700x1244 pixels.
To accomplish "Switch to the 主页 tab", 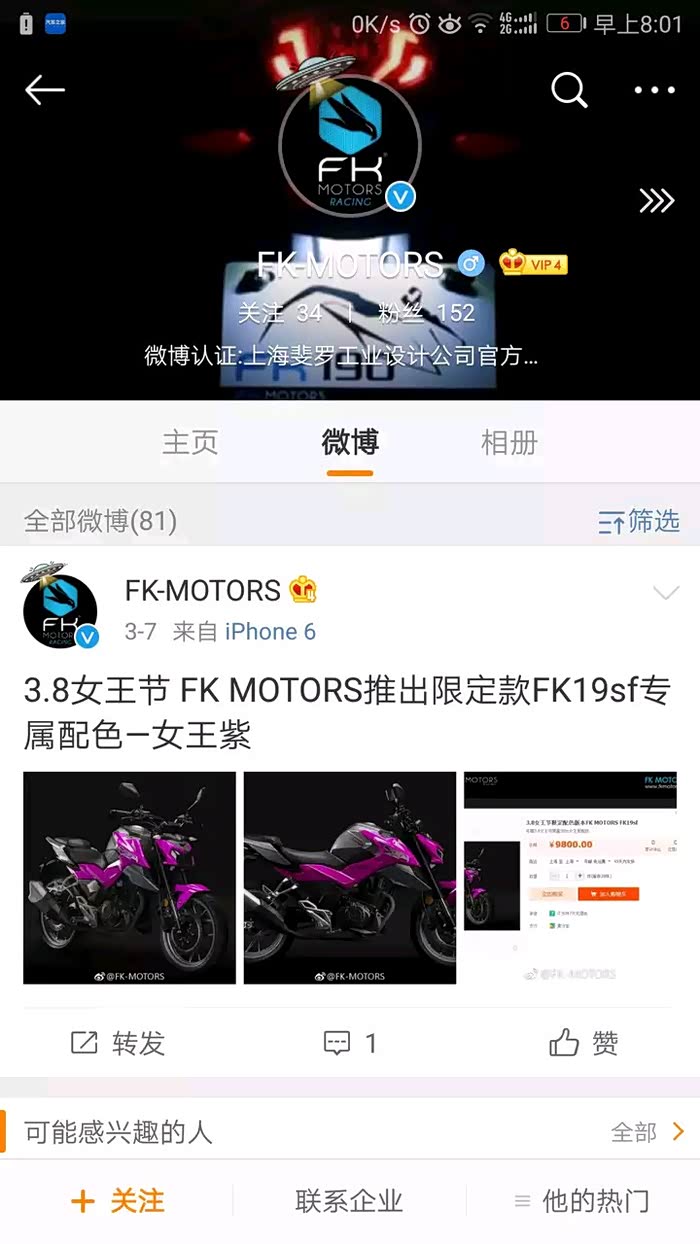I will [x=190, y=442].
